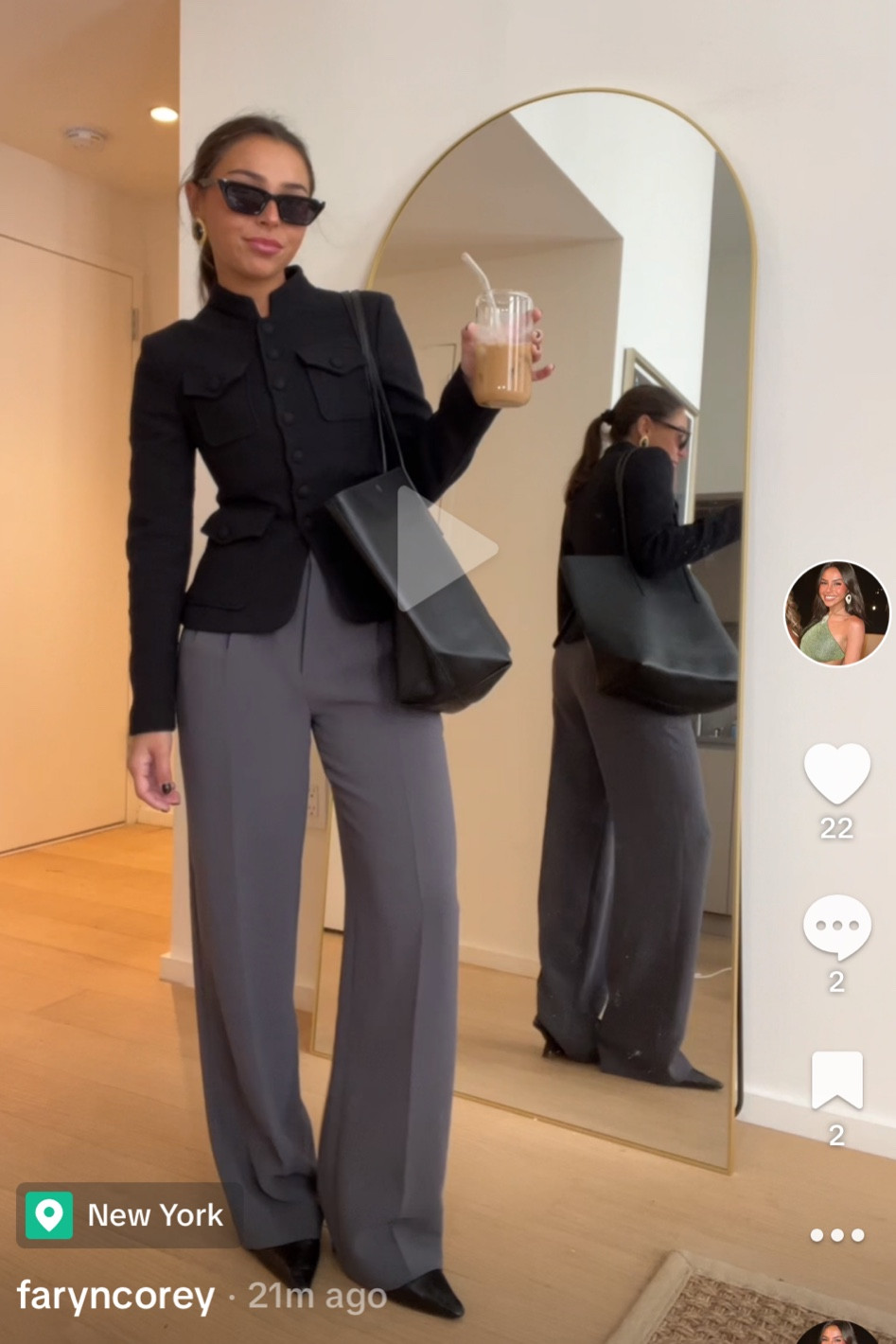Play the paused video
The image size is (896, 1344).
[447, 547]
